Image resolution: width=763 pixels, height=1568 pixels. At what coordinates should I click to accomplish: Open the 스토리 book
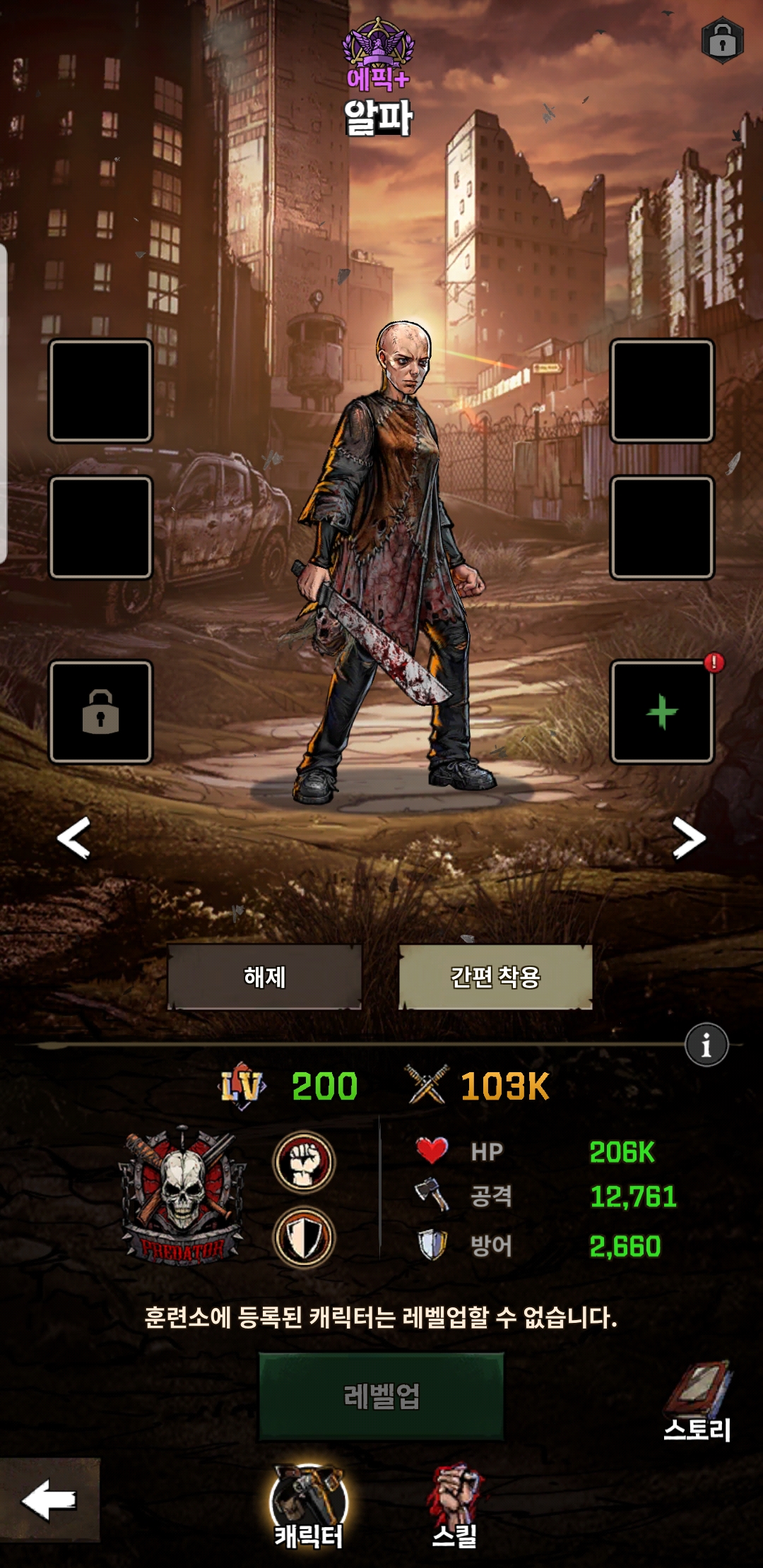698,1400
